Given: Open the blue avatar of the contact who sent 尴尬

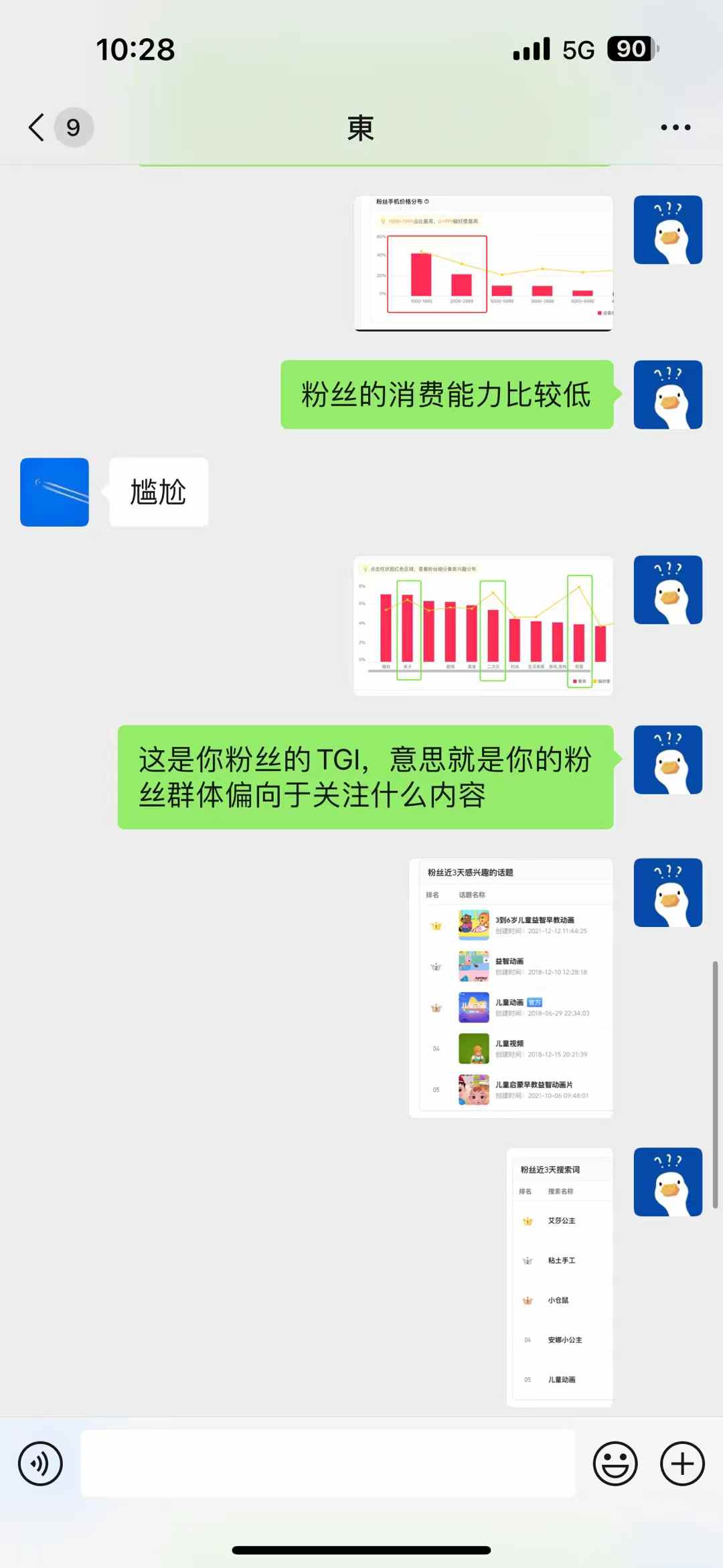Looking at the screenshot, I should (x=54, y=492).
